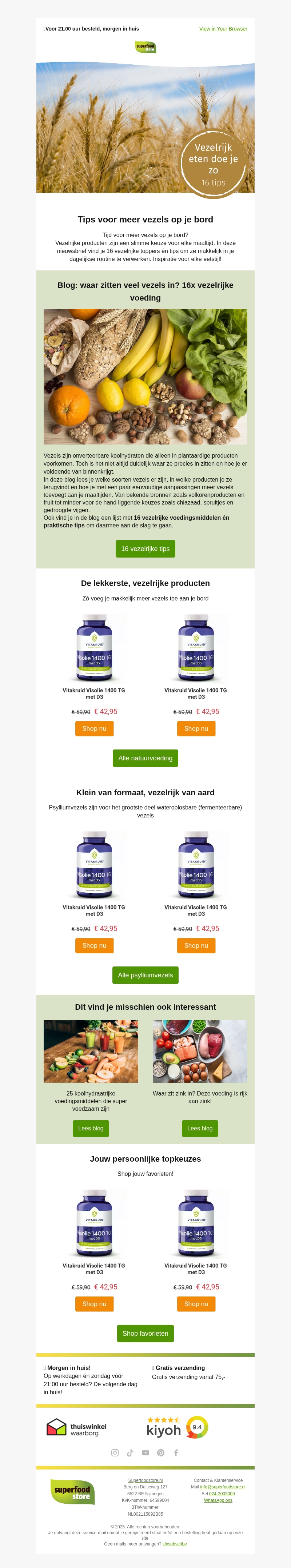This screenshot has width=291, height=1568.
Task: Tap the Shop favorieten button
Action: coord(145,1333)
